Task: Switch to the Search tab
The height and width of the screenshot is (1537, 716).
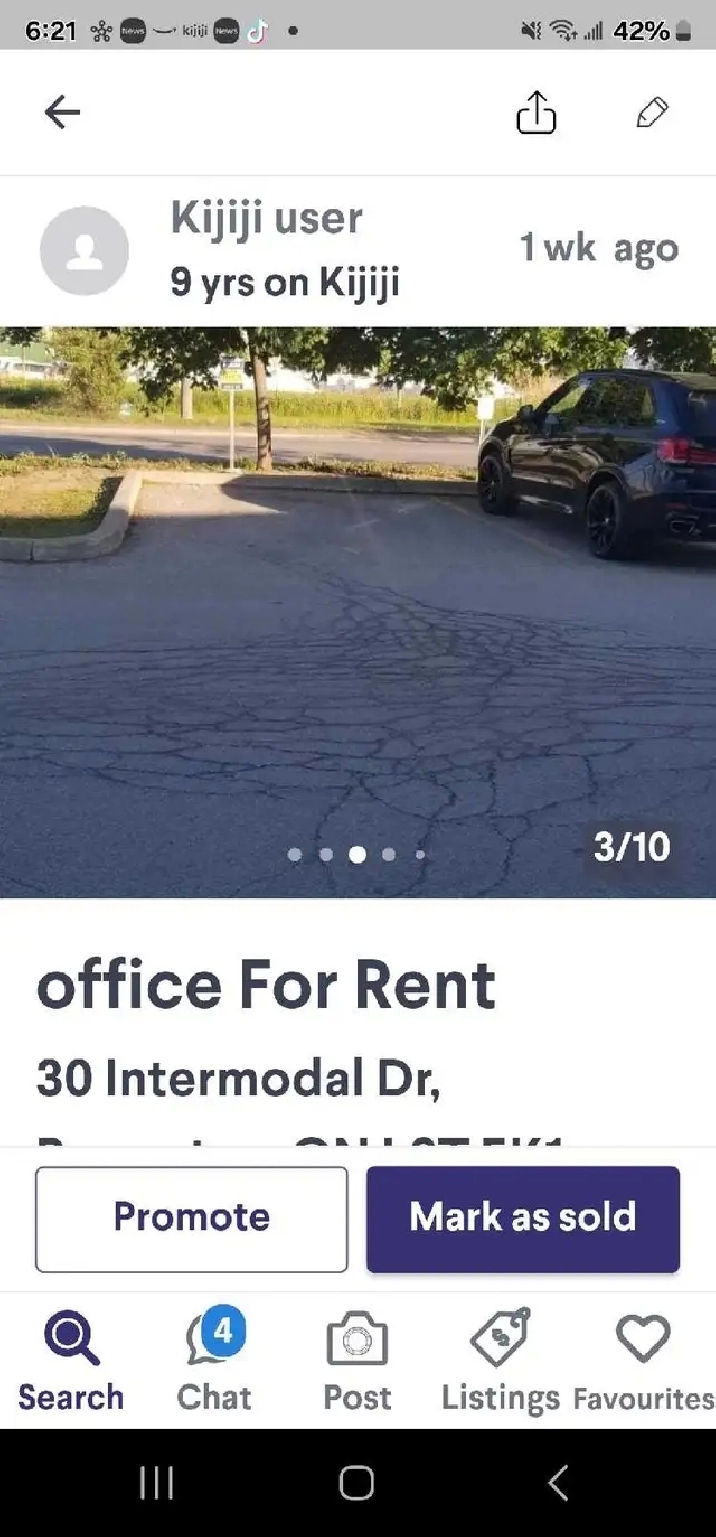Action: click(71, 1362)
